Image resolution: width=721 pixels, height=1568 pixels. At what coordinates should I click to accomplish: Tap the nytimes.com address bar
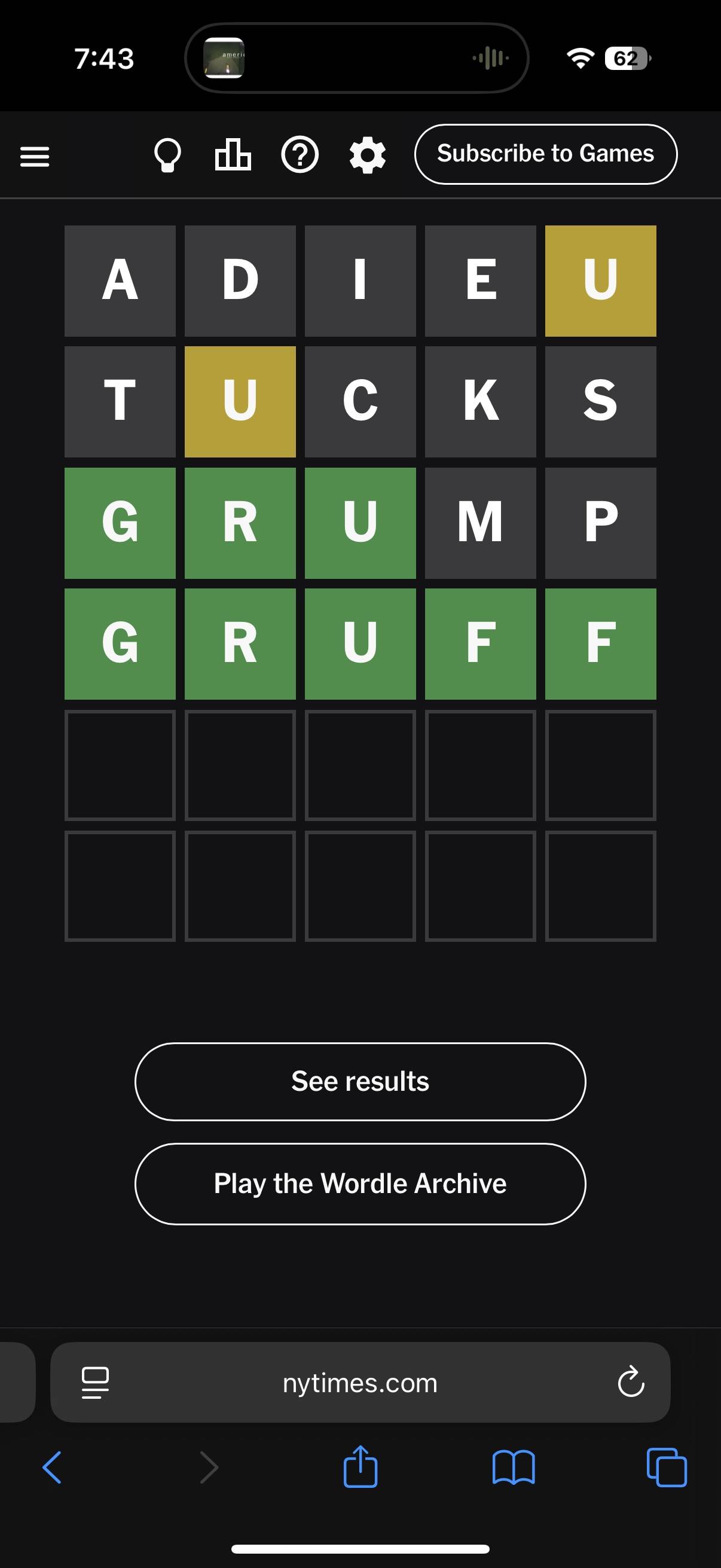coord(360,1383)
